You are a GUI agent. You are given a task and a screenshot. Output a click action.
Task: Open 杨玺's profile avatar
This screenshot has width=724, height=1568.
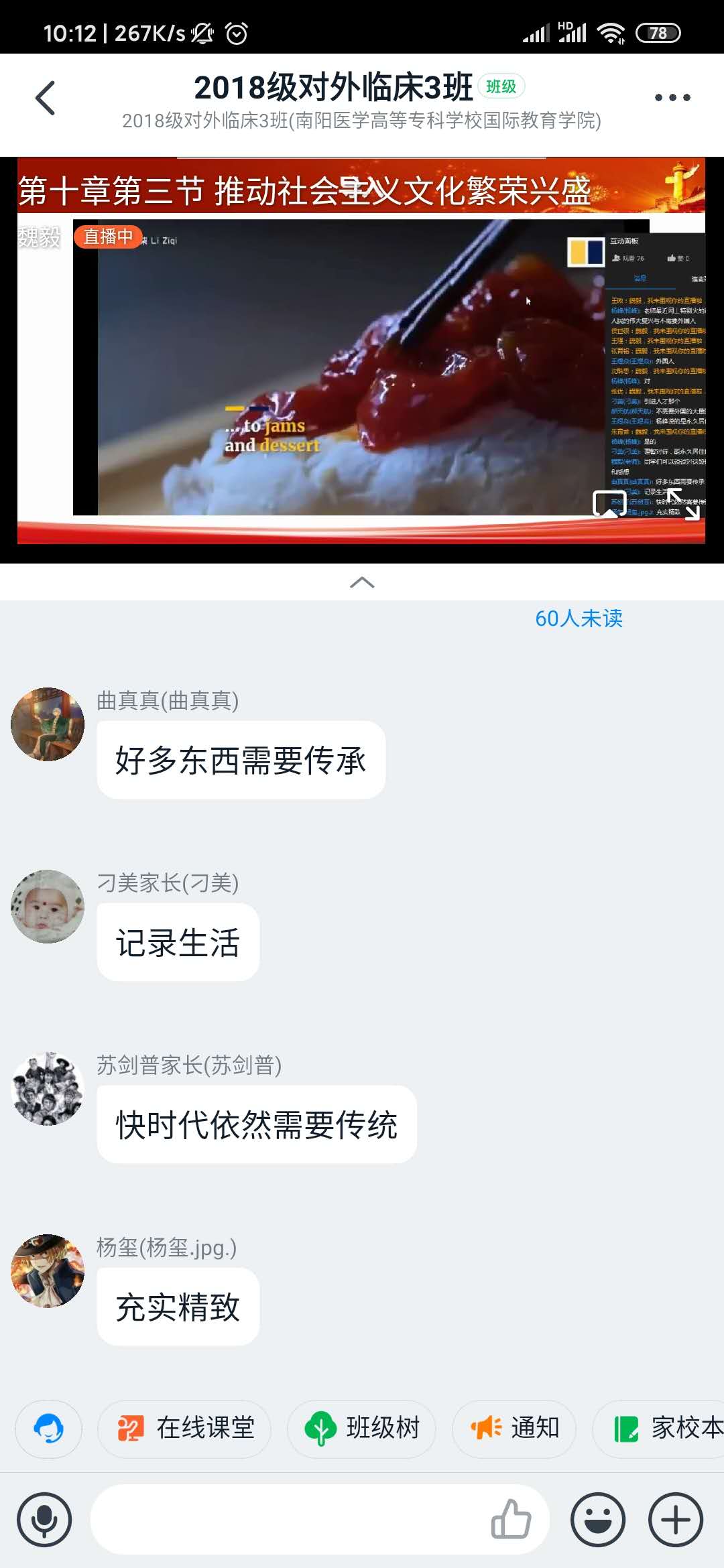[48, 1271]
